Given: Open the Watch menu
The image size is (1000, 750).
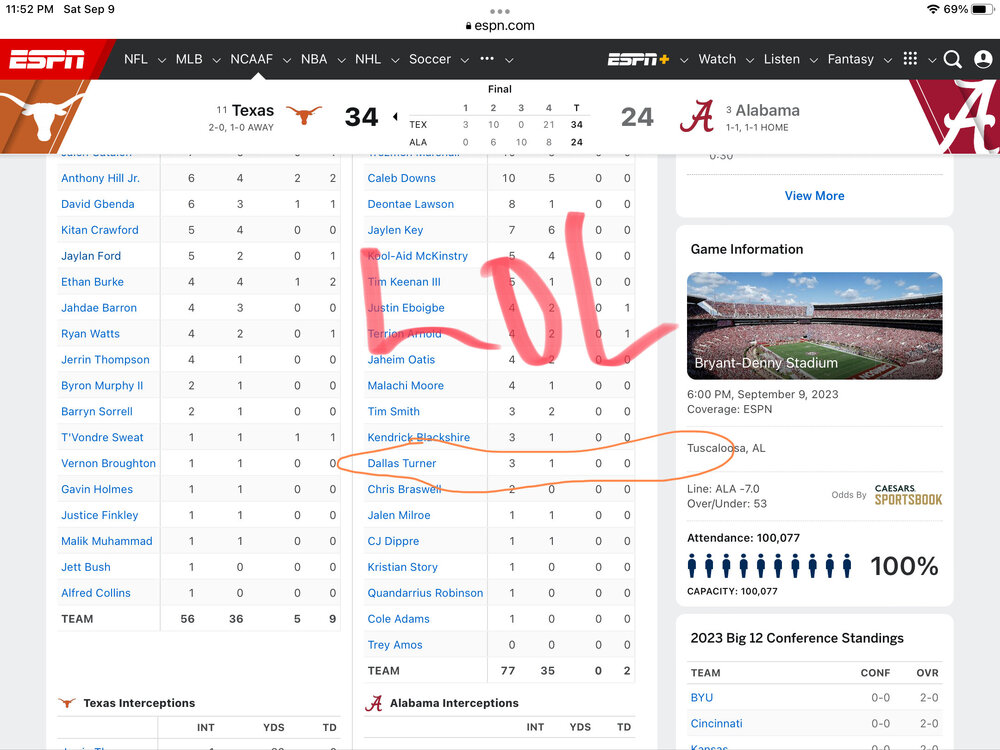Looking at the screenshot, I should click(717, 59).
